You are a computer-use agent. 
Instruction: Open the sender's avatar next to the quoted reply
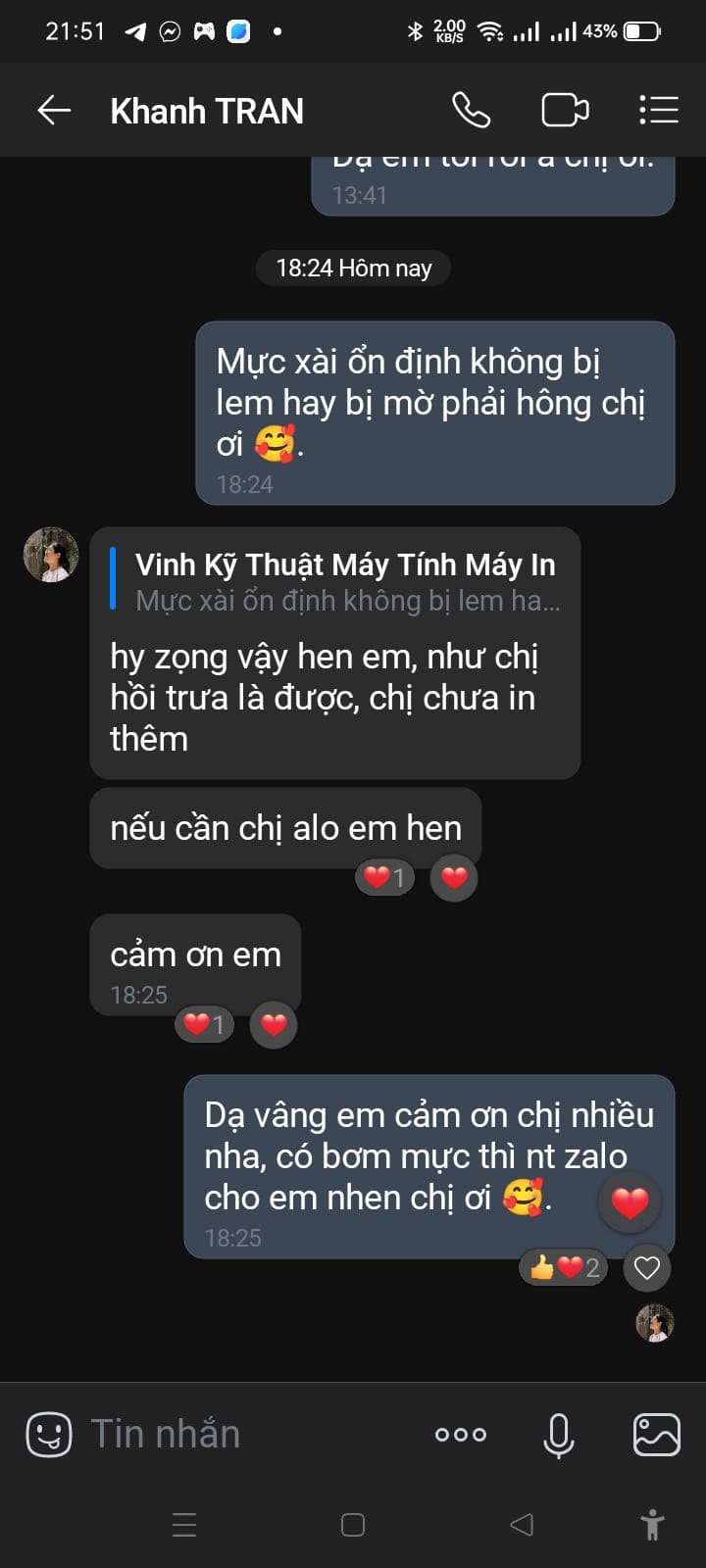51,555
